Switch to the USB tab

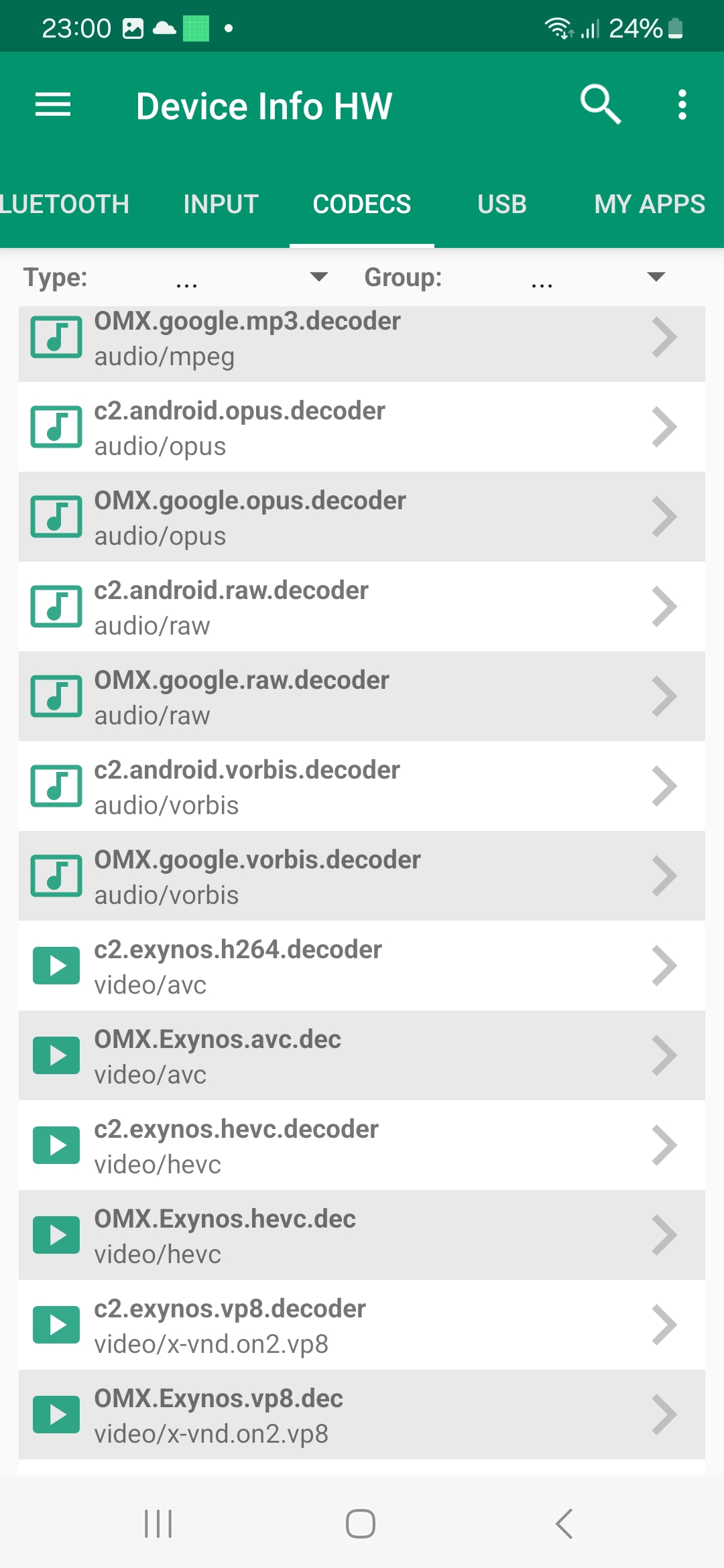pyautogui.click(x=502, y=204)
